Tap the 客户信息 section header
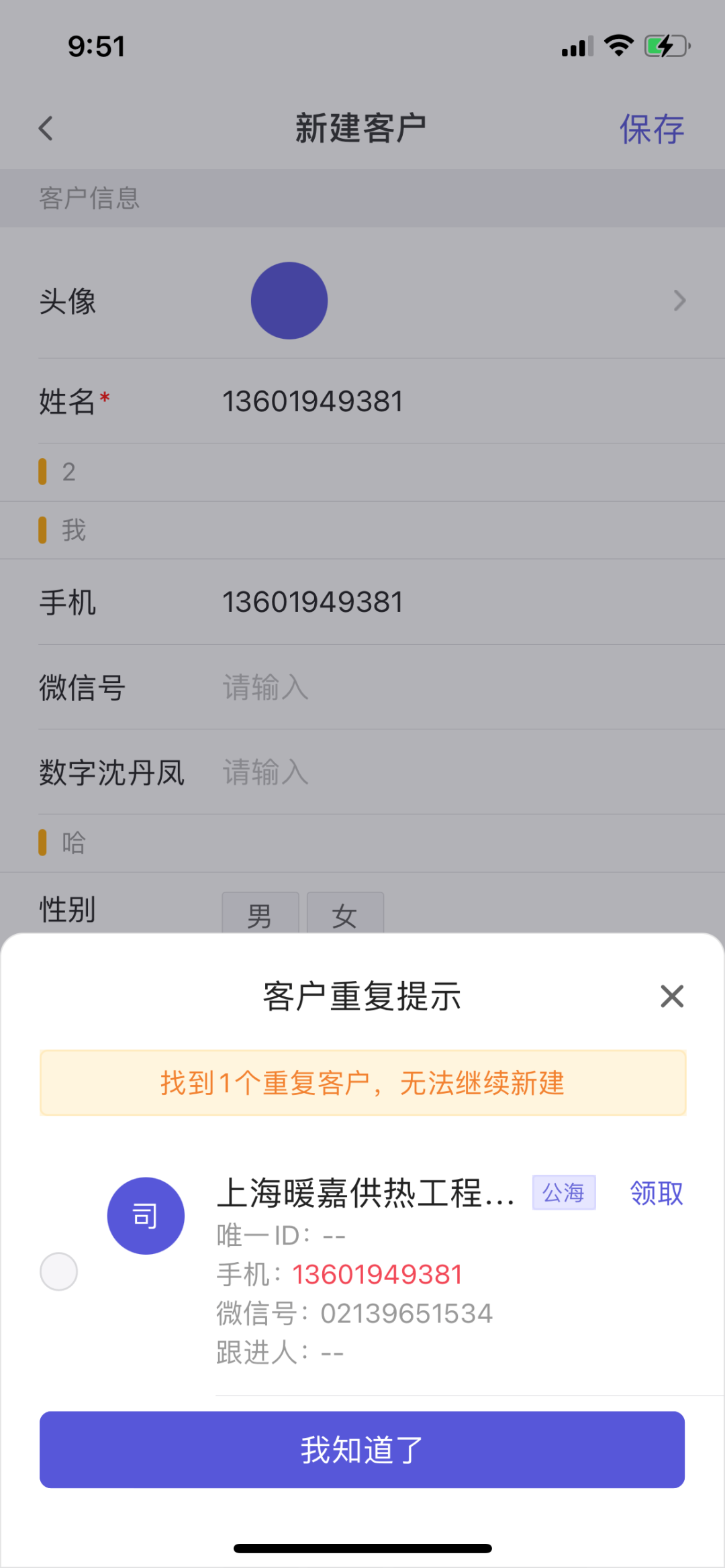Image resolution: width=725 pixels, height=1568 pixels. (x=90, y=198)
